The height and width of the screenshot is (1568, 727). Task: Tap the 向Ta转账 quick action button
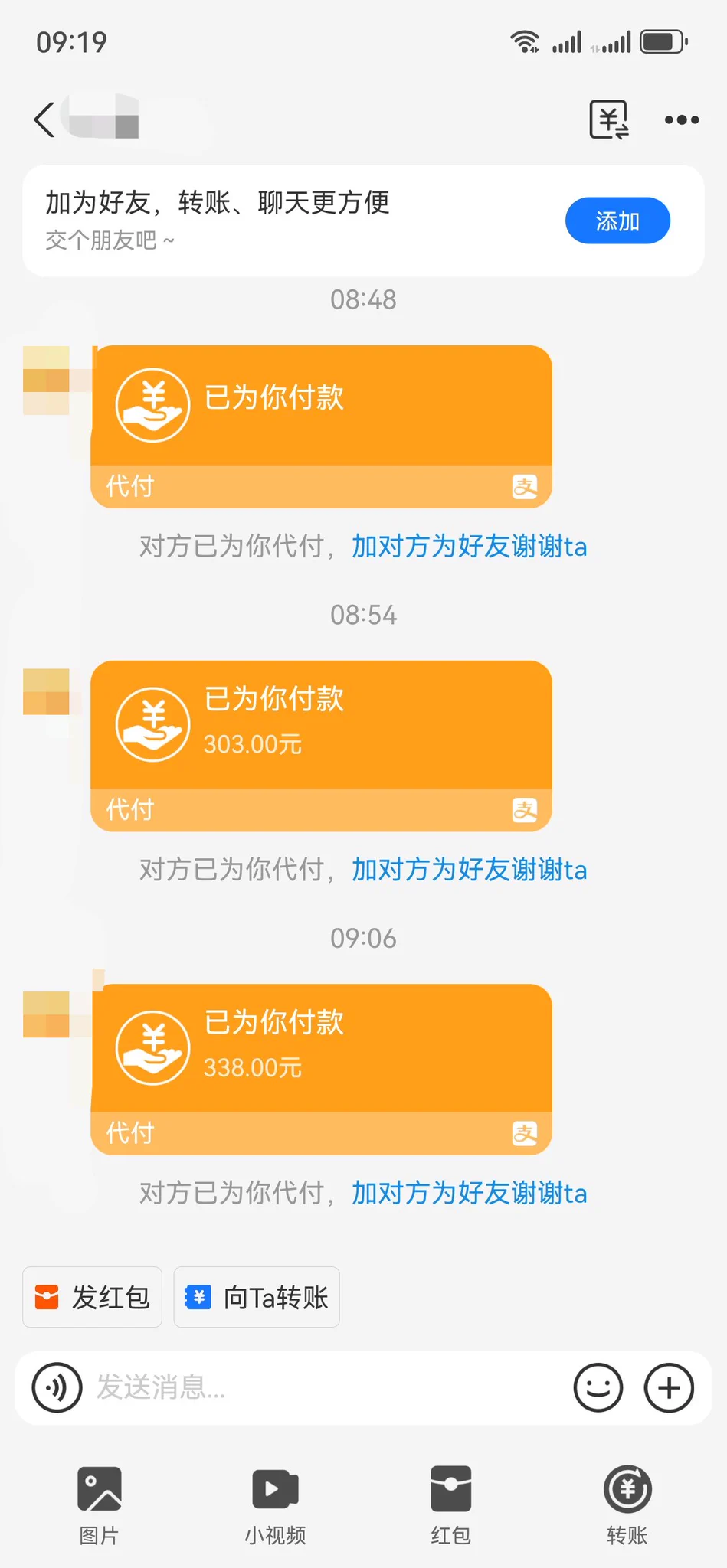tap(257, 1296)
